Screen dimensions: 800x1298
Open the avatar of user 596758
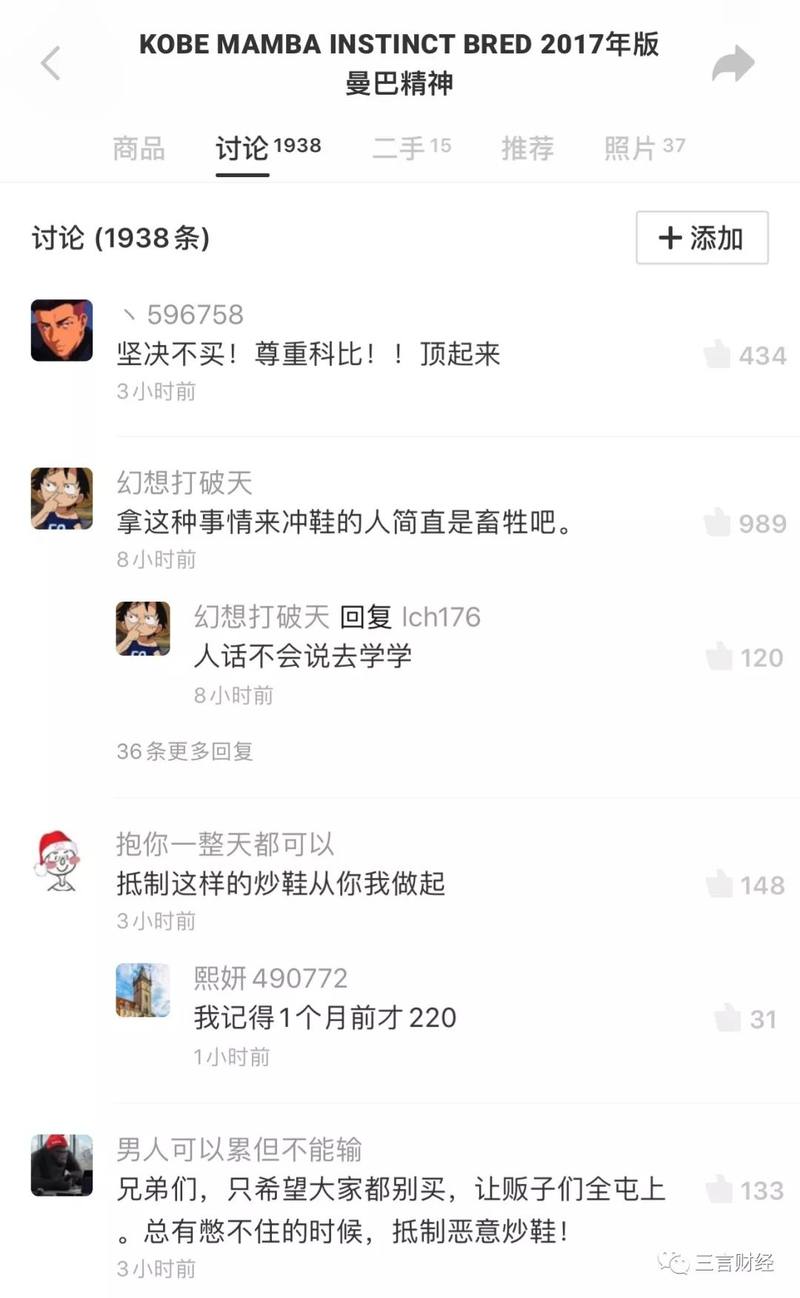click(62, 330)
